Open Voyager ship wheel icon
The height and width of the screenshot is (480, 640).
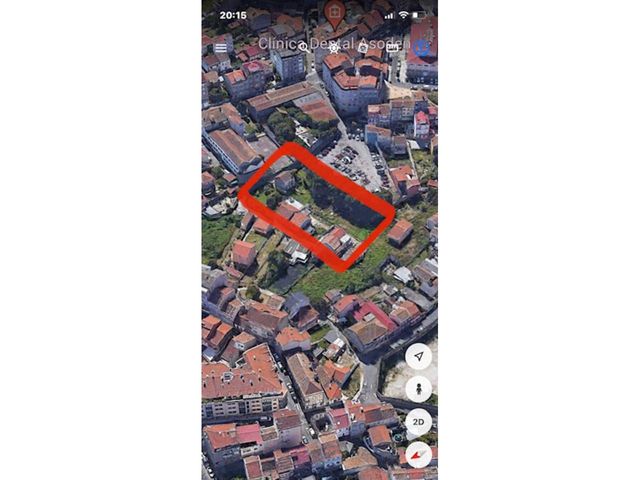[333, 47]
